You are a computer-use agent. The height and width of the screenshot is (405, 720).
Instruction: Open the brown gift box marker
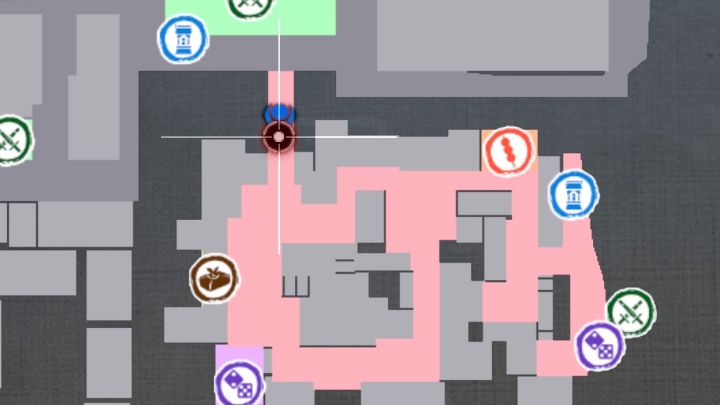pos(214,279)
